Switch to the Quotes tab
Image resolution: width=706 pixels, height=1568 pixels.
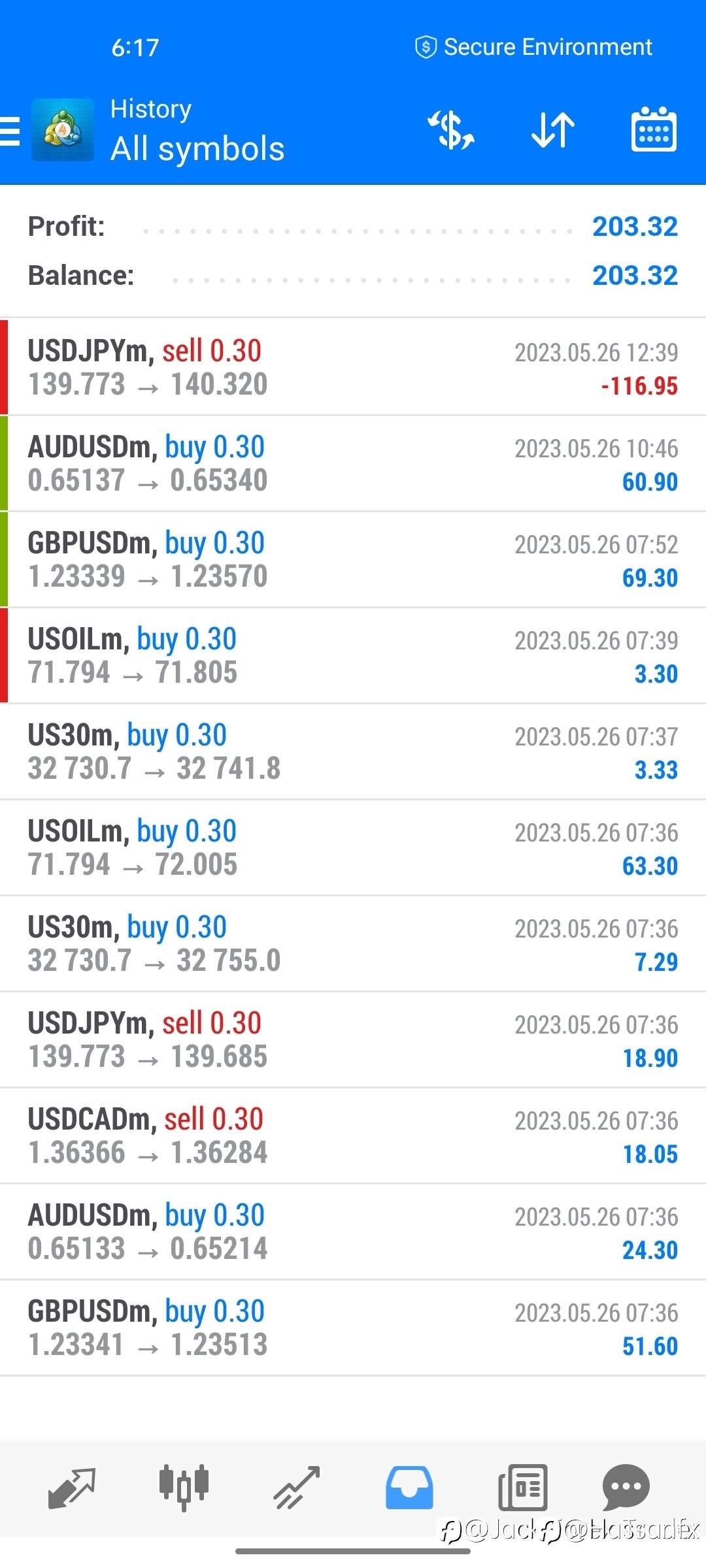[72, 1488]
